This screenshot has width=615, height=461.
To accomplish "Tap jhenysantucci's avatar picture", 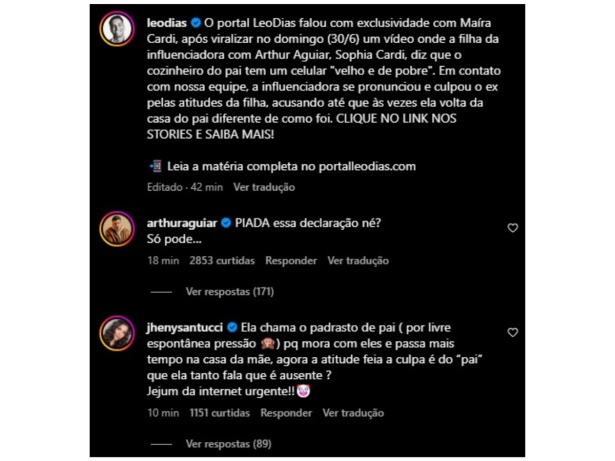I will click(117, 333).
